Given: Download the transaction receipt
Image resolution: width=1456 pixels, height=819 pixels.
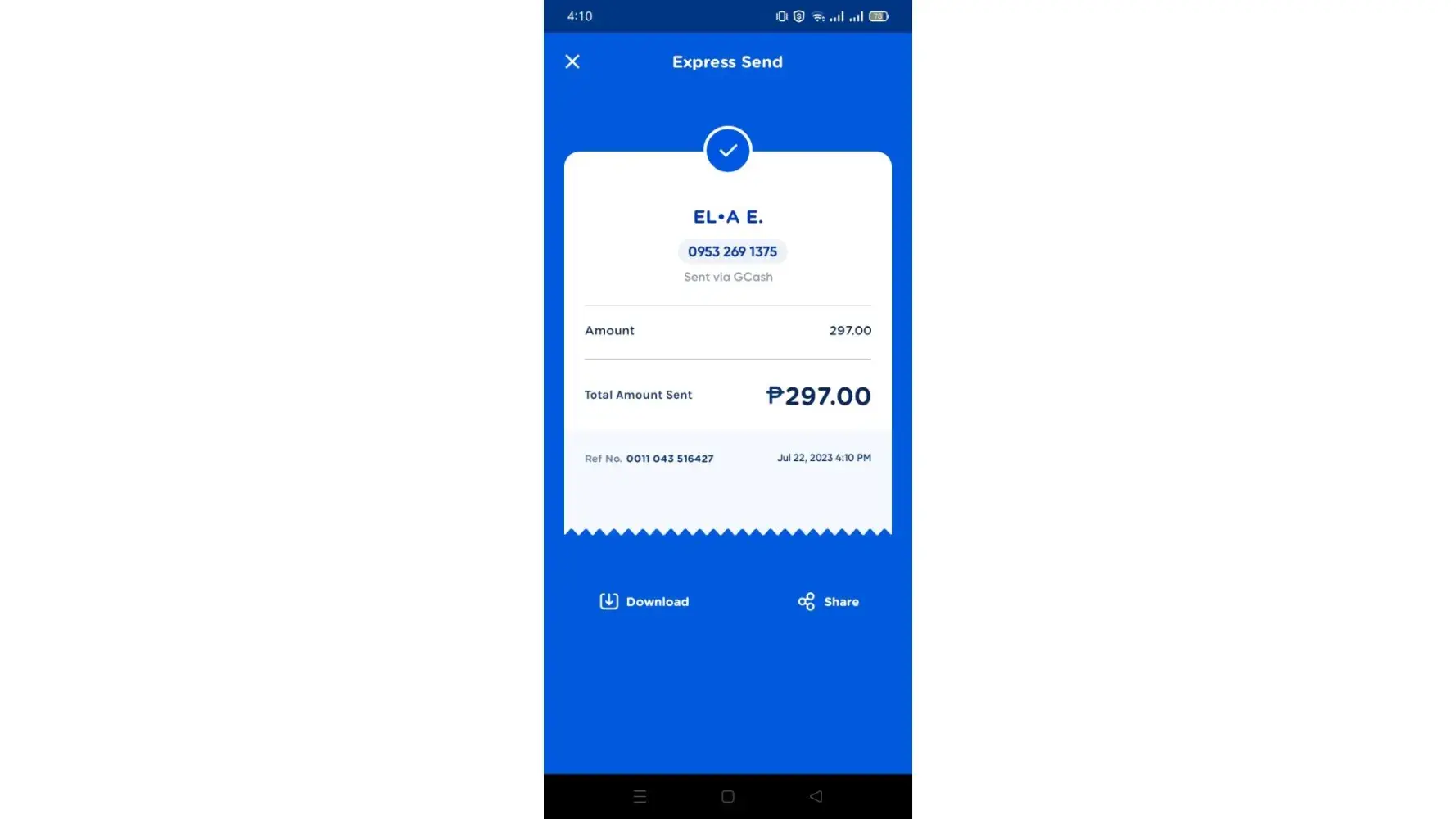Looking at the screenshot, I should point(644,602).
